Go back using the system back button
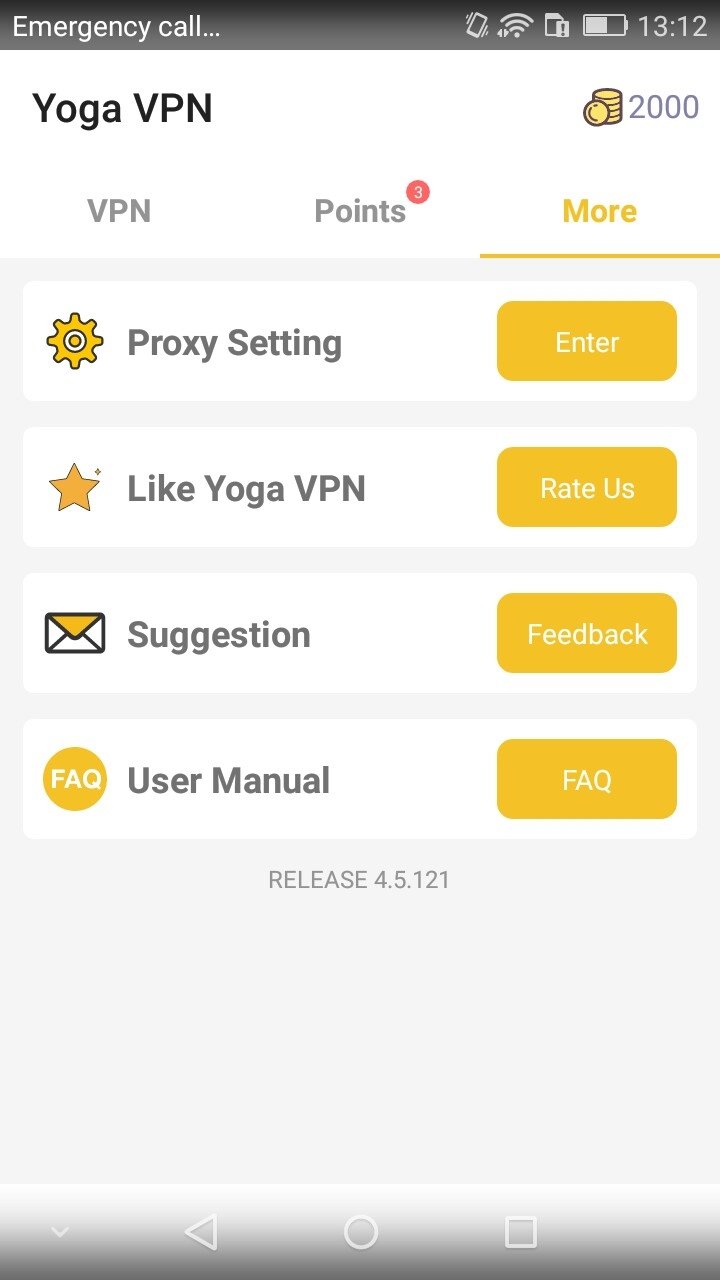Screen dimensions: 720x1280 pos(201,1232)
